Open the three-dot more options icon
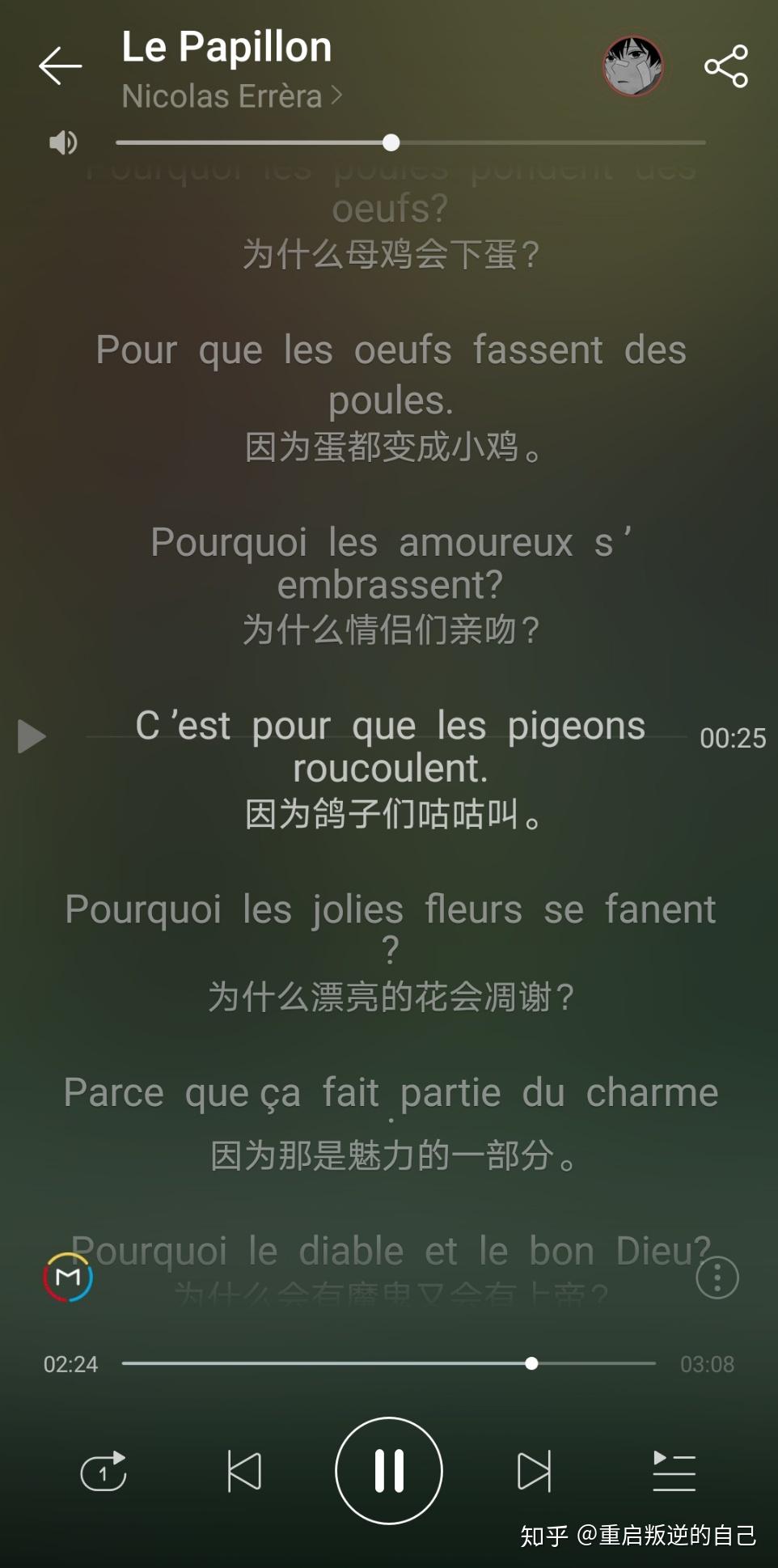This screenshot has width=778, height=1568. pyautogui.click(x=715, y=1278)
